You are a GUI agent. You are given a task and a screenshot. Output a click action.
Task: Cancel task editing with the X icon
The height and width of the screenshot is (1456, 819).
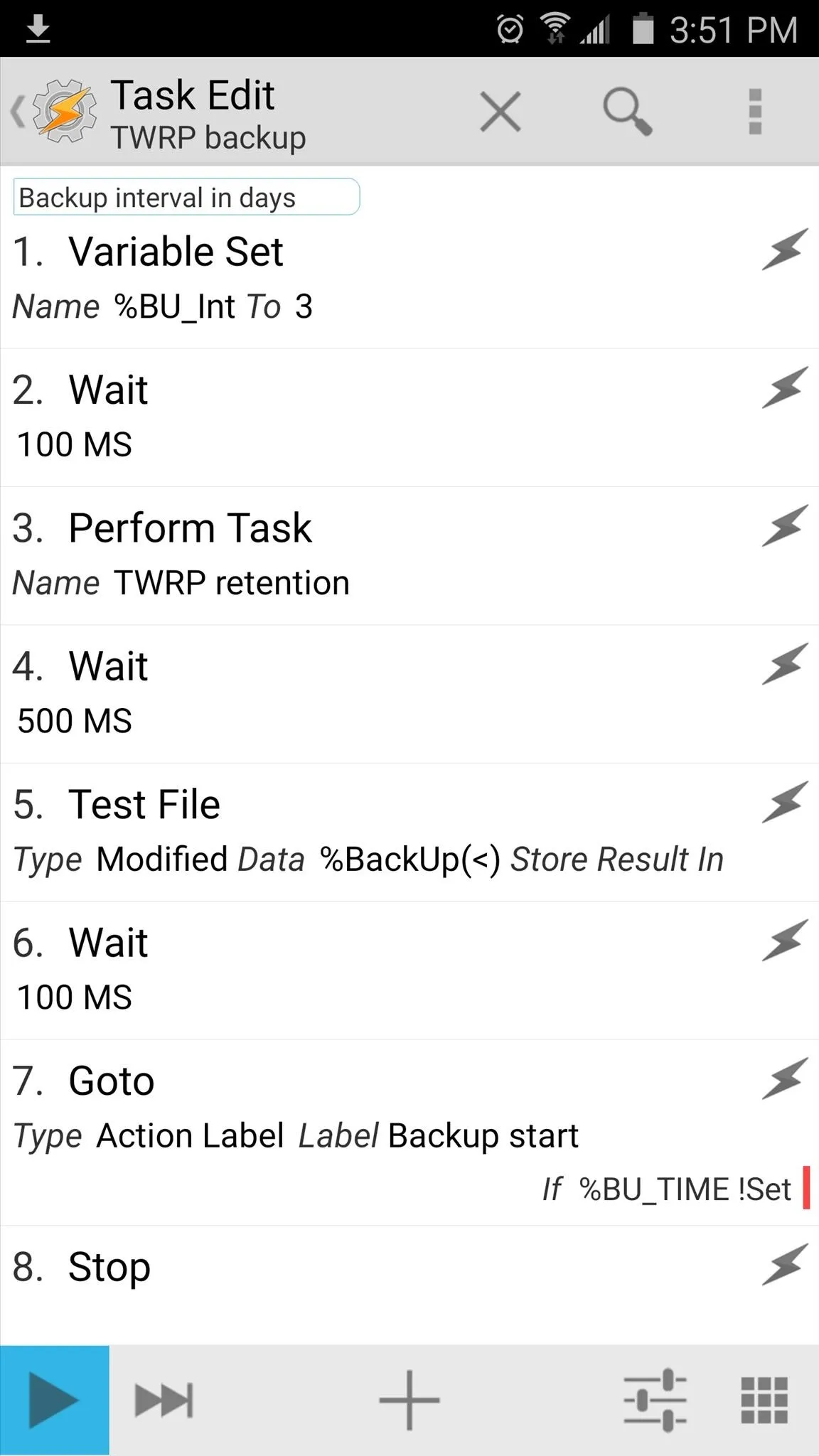[500, 112]
